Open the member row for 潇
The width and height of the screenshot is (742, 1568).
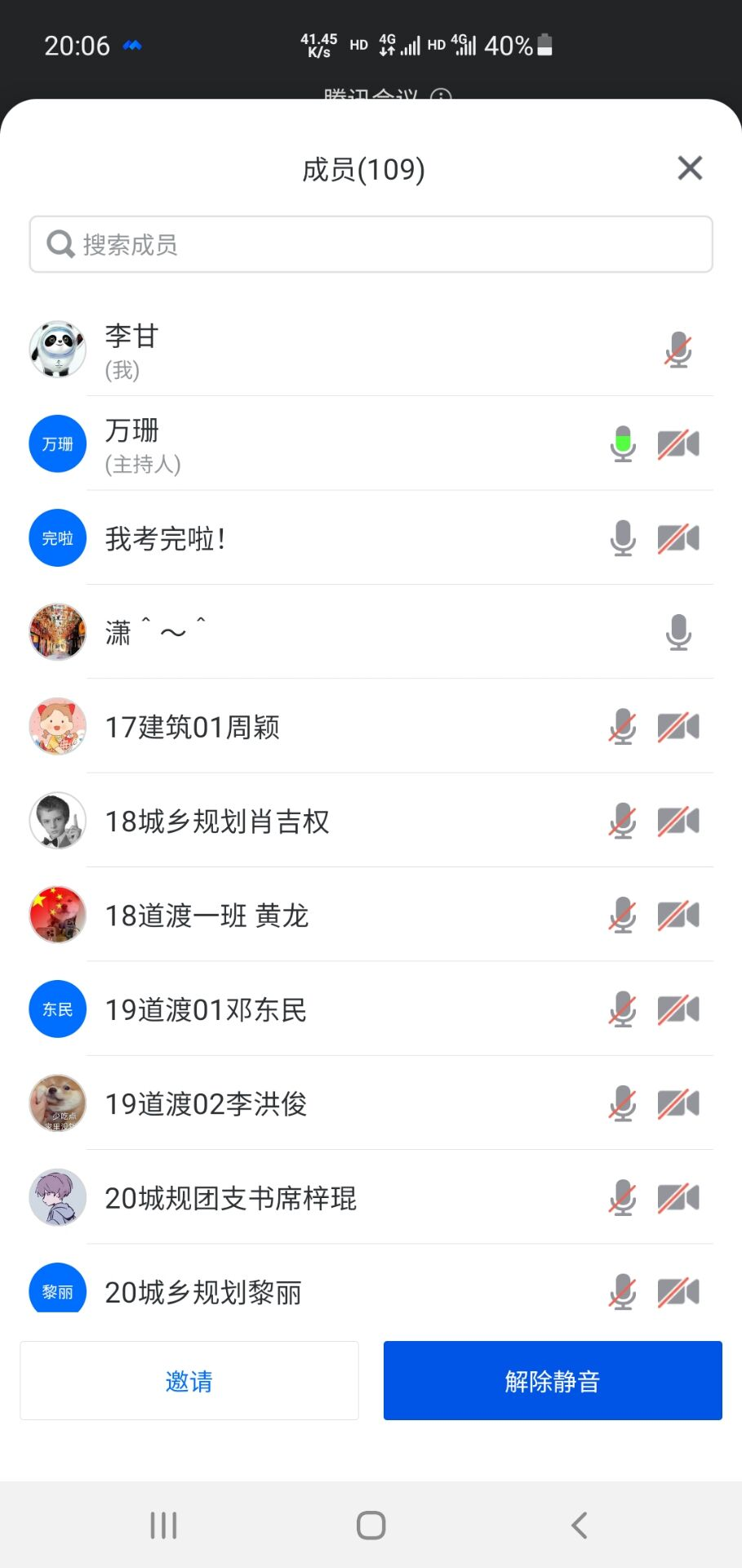point(327,633)
